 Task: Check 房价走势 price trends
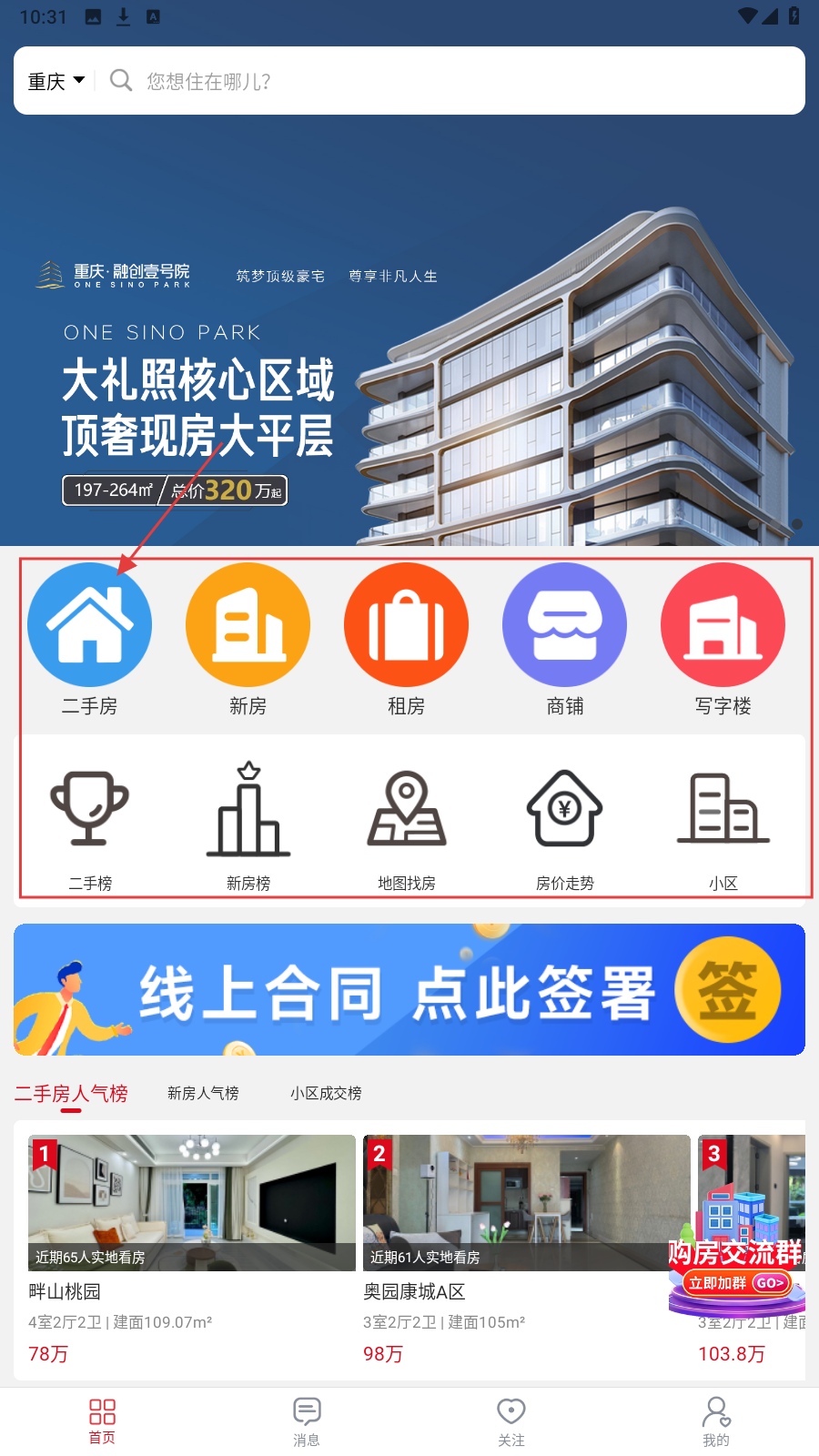tap(564, 824)
